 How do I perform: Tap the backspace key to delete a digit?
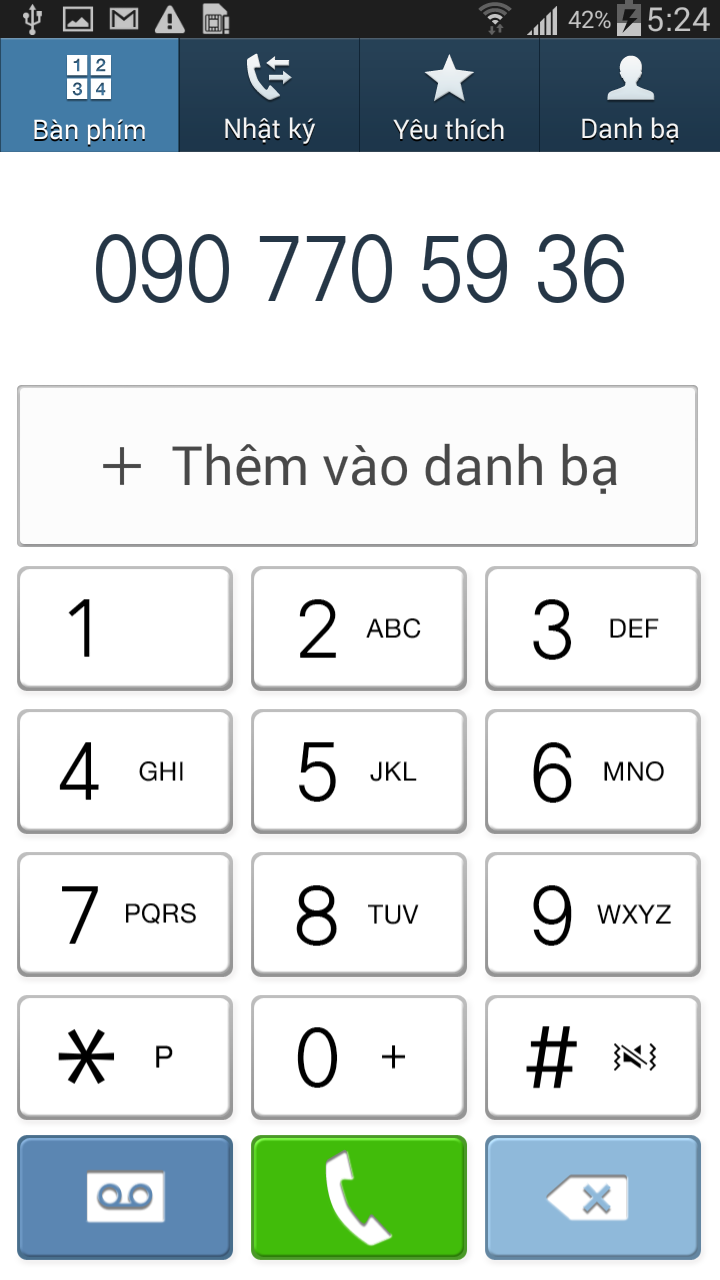click(592, 1197)
